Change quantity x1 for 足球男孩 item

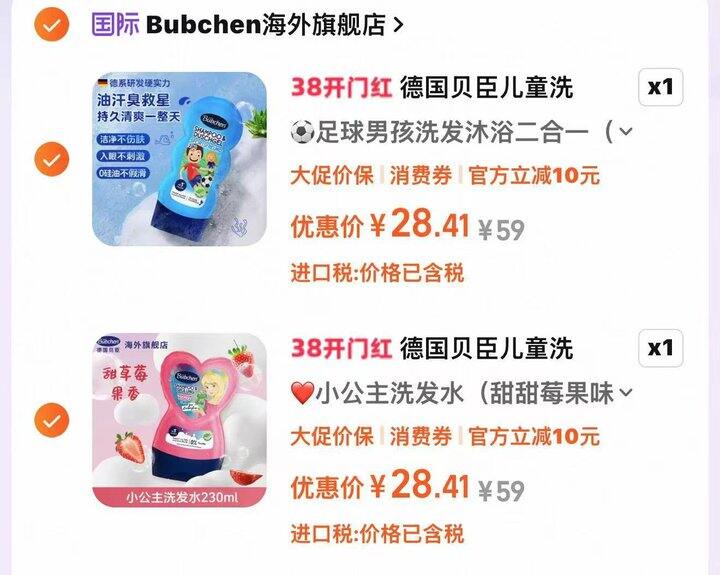660,87
